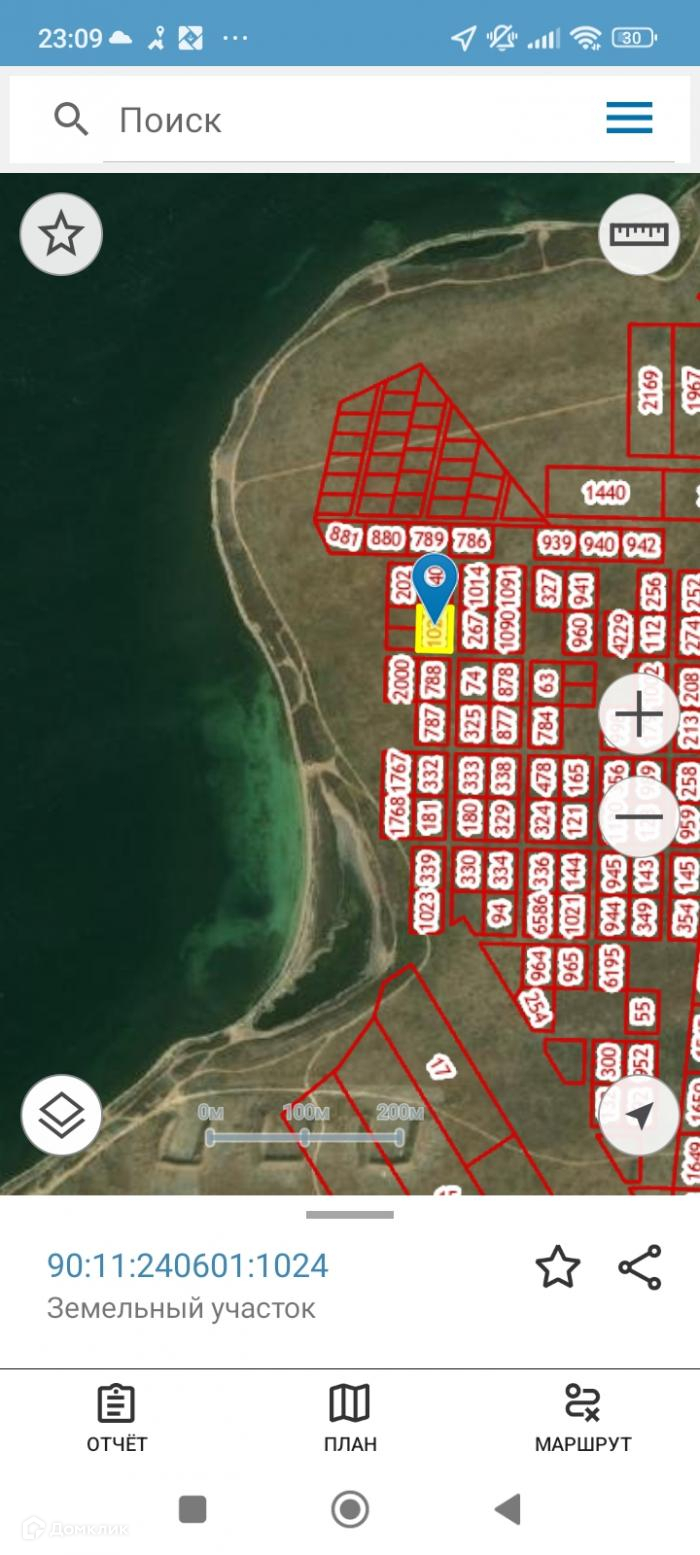Open favorites star on the map
Image resolution: width=700 pixels, height=1555 pixels.
coord(61,234)
